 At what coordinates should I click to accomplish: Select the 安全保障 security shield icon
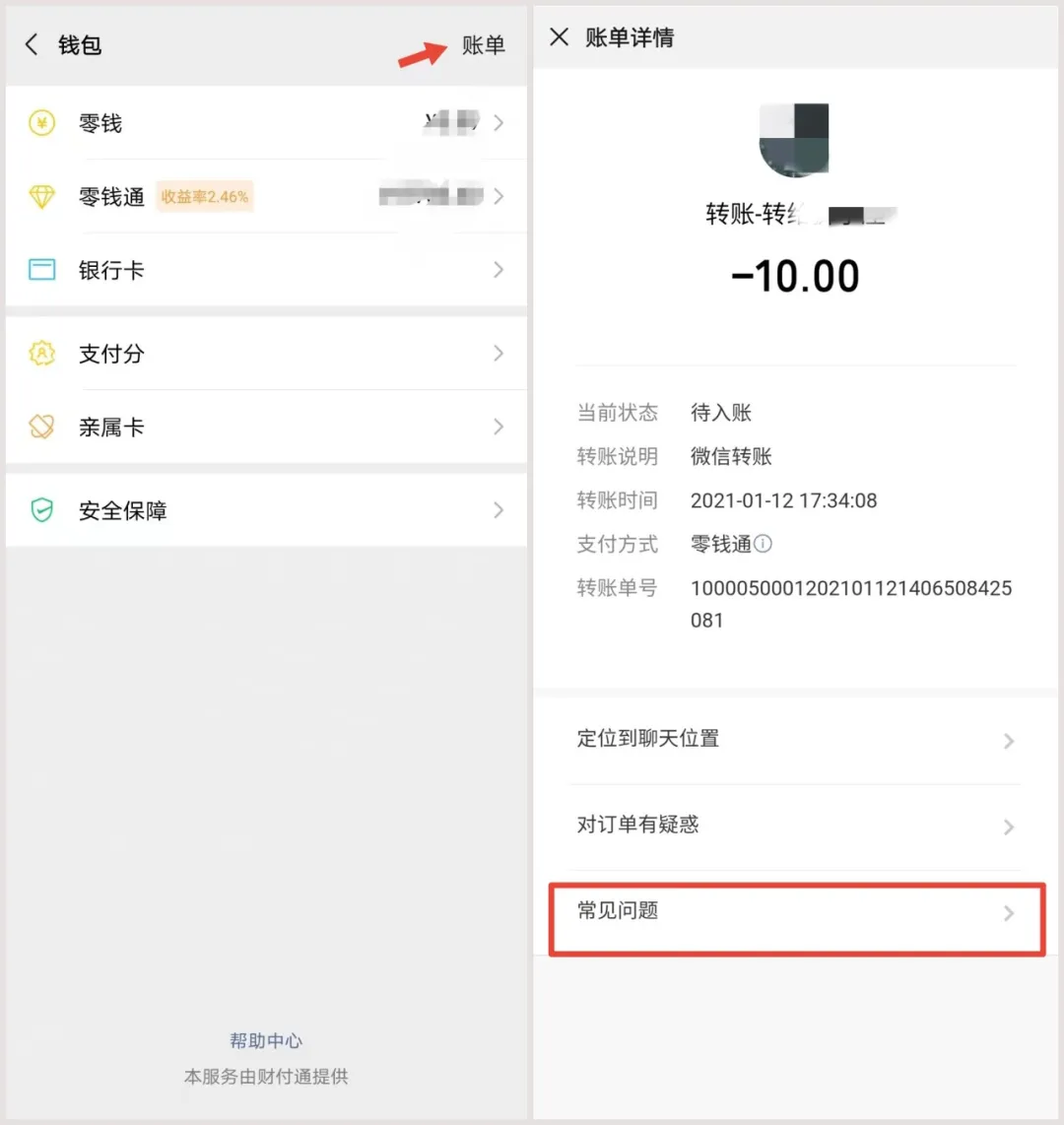click(x=40, y=510)
